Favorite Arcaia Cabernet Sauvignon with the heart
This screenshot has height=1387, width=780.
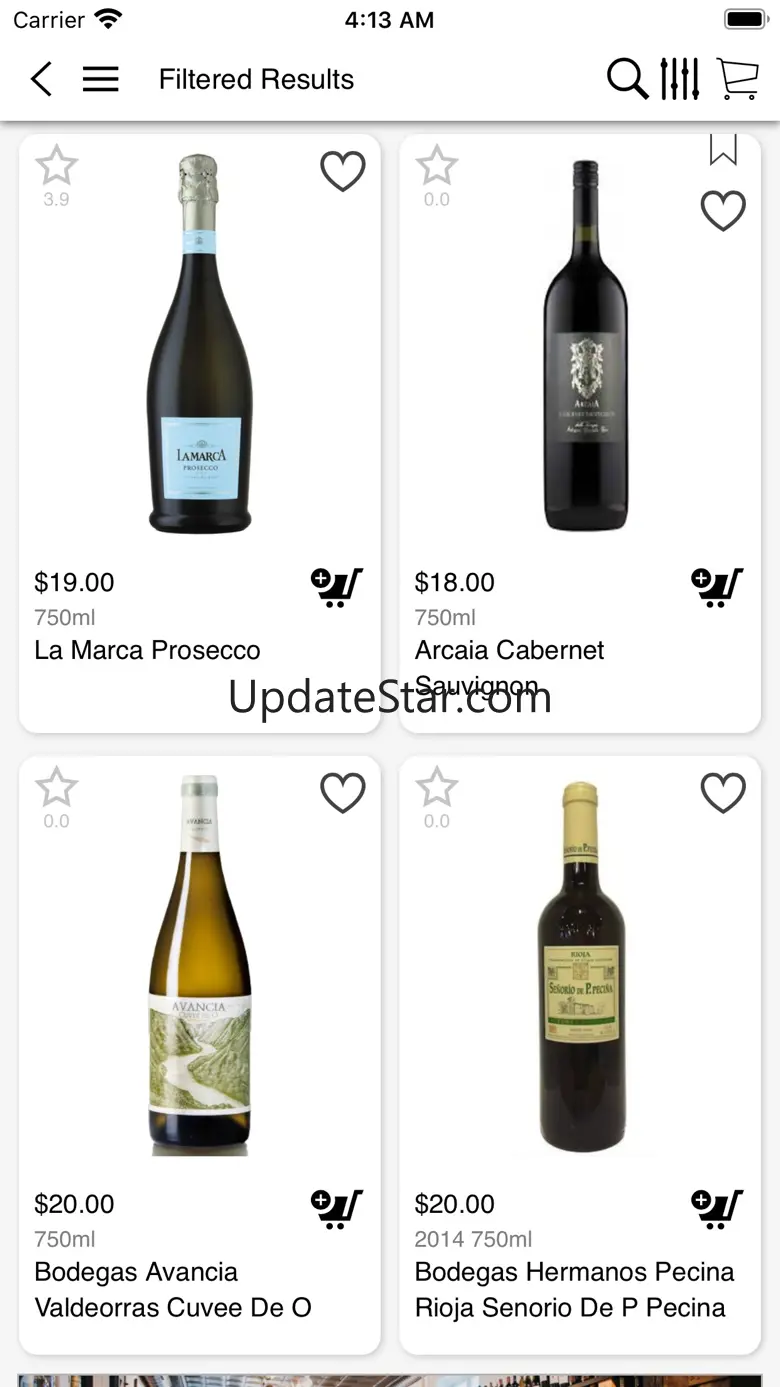click(722, 211)
